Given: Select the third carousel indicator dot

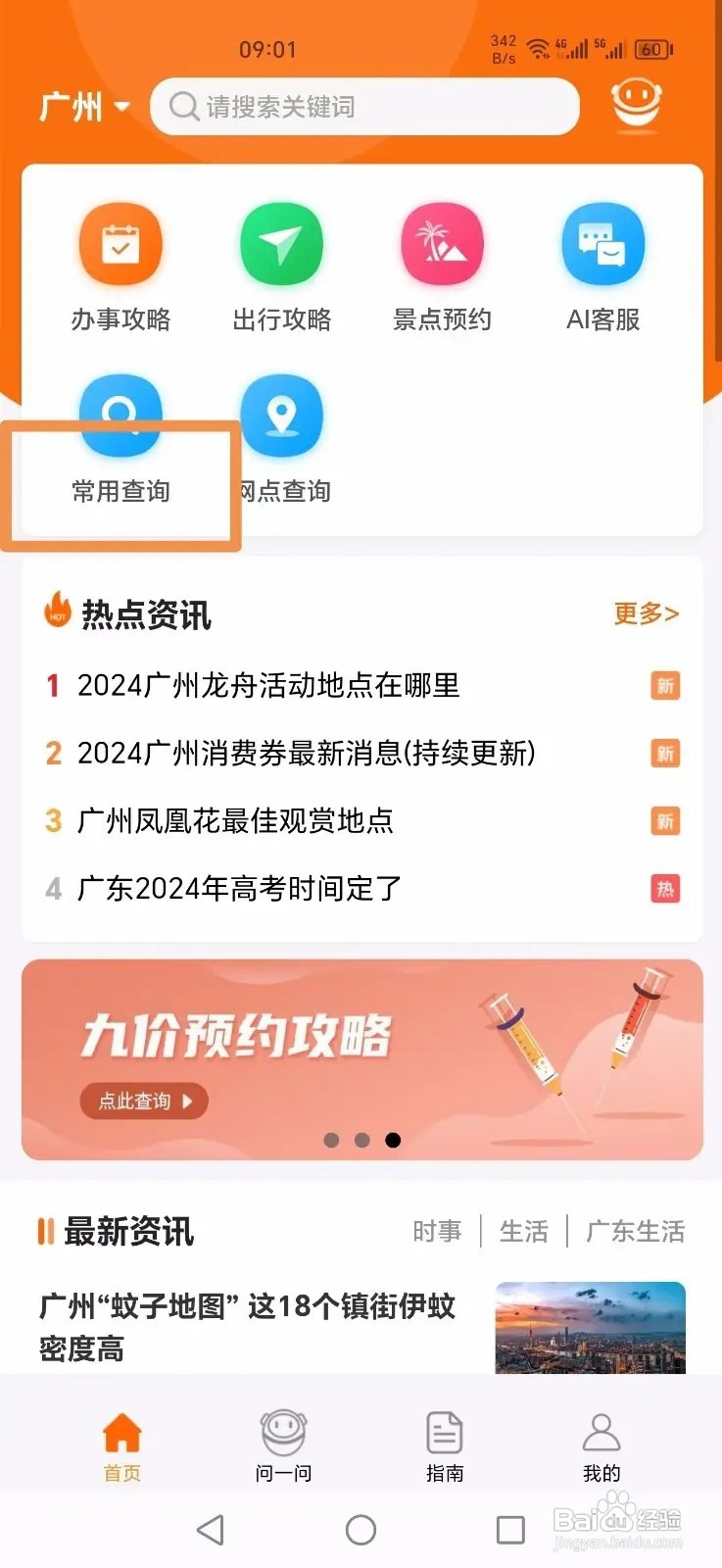Looking at the screenshot, I should pyautogui.click(x=393, y=1140).
